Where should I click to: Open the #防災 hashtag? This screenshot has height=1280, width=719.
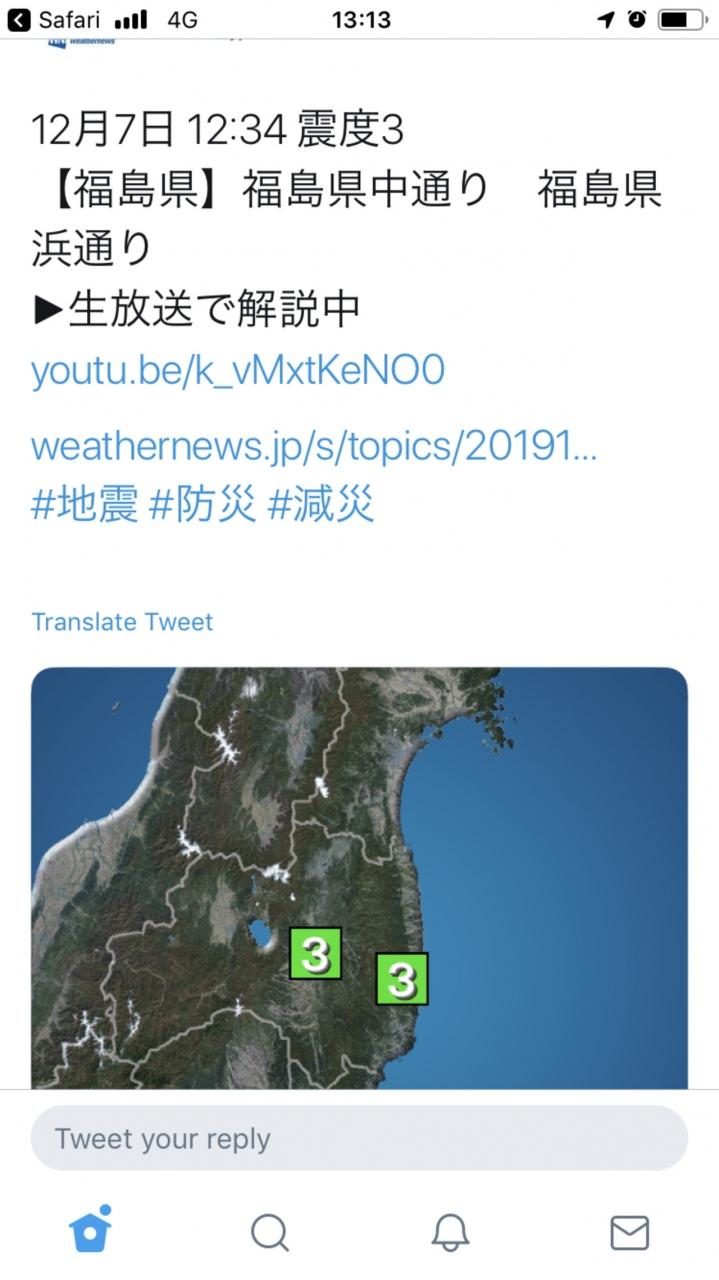201,505
